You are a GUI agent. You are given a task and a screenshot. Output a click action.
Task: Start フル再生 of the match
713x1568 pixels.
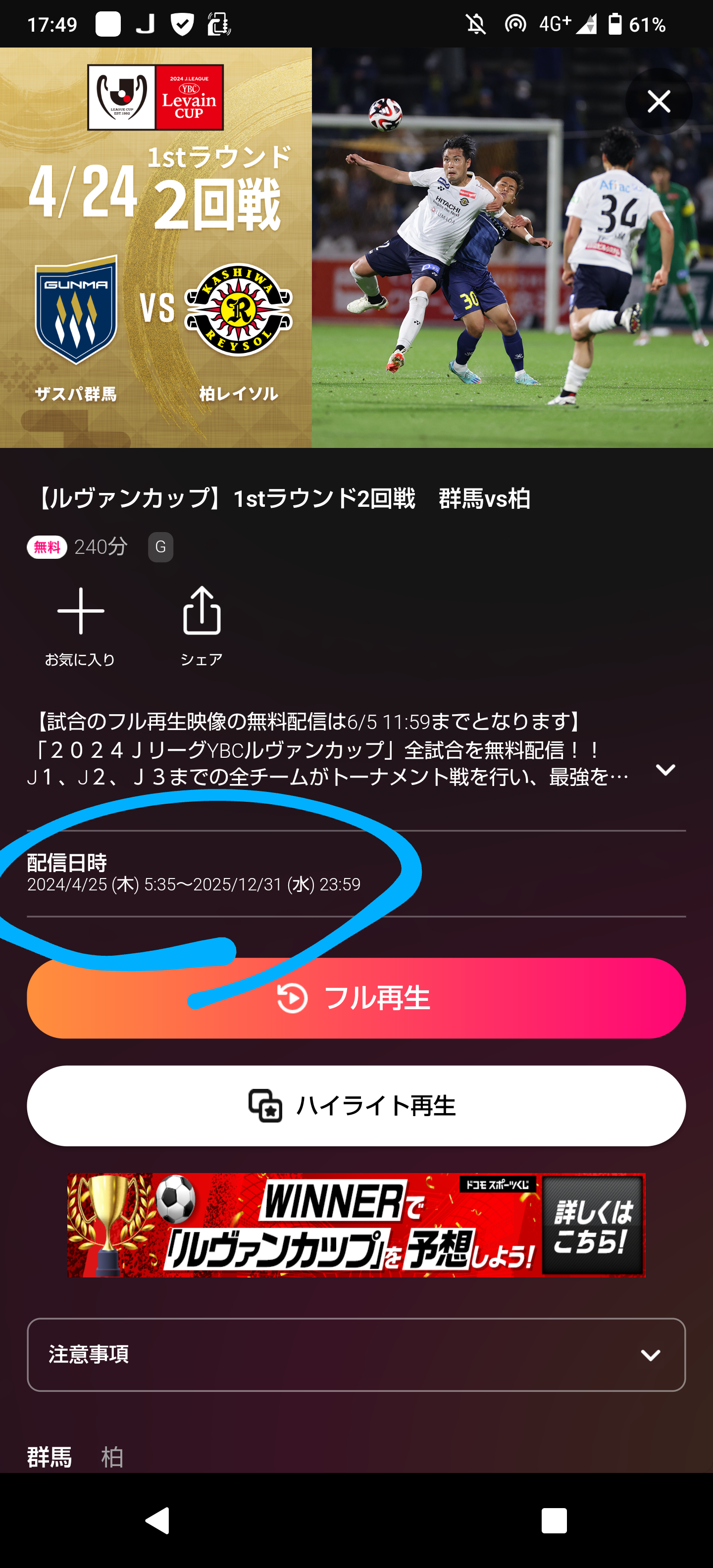point(356,998)
